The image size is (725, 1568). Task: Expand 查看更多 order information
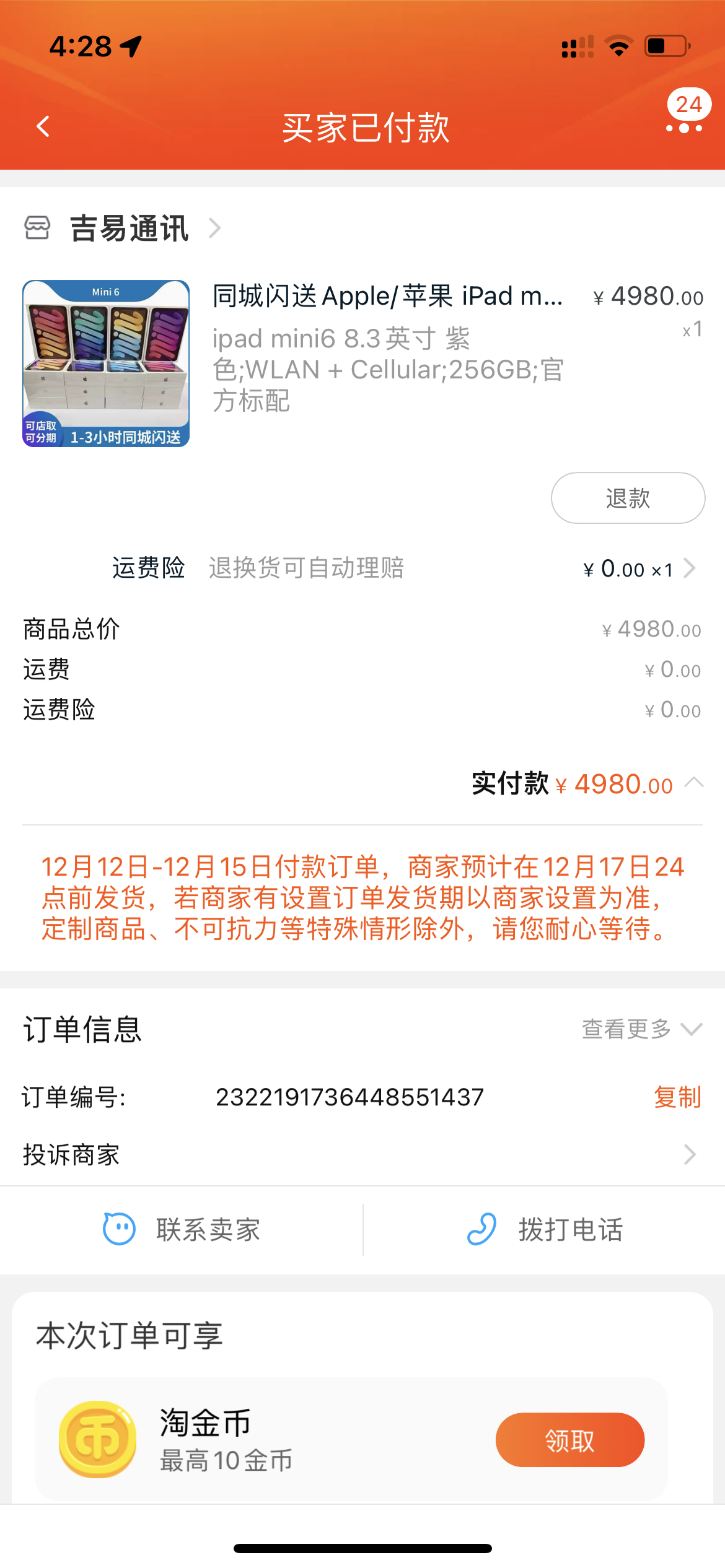tap(641, 1029)
